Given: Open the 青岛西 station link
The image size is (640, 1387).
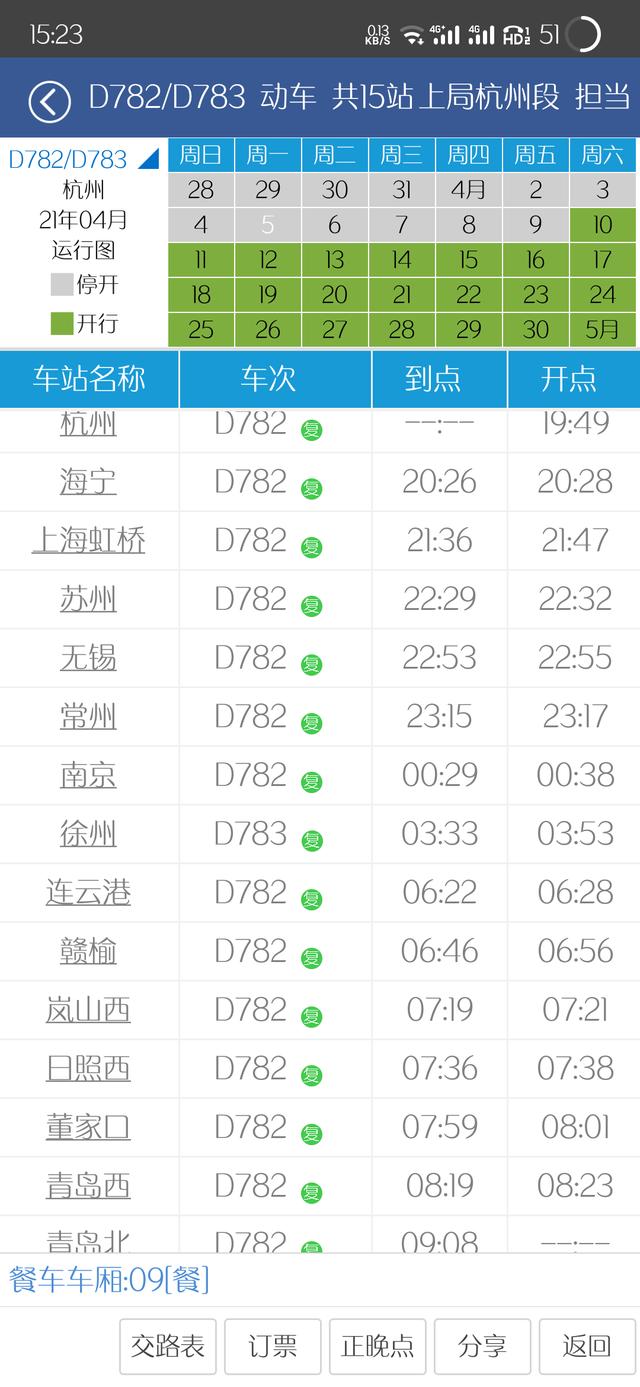Looking at the screenshot, I should tap(88, 1186).
